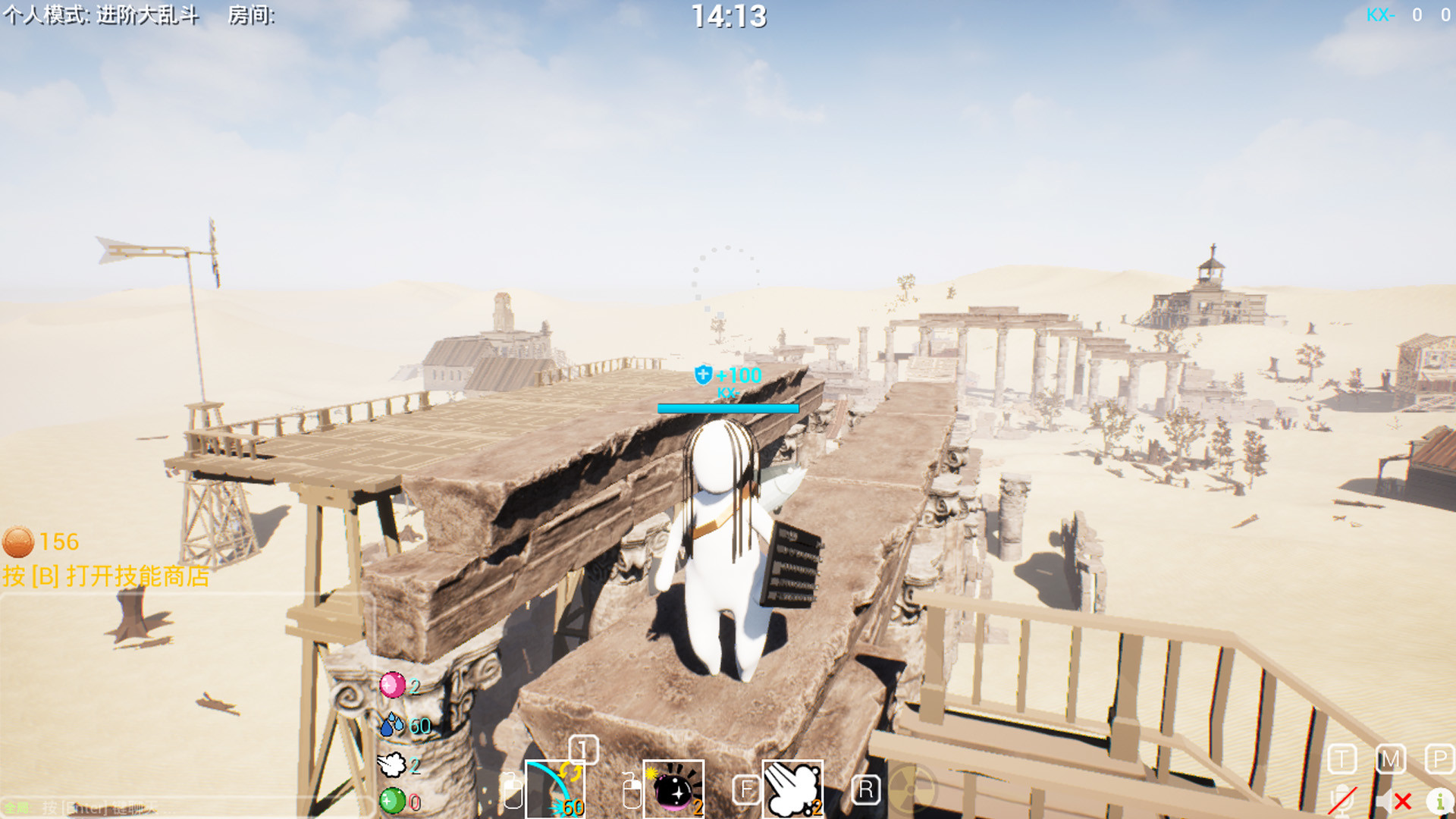This screenshot has height=819, width=1456.
Task: Trigger the R radiation skill
Action: pos(912,789)
